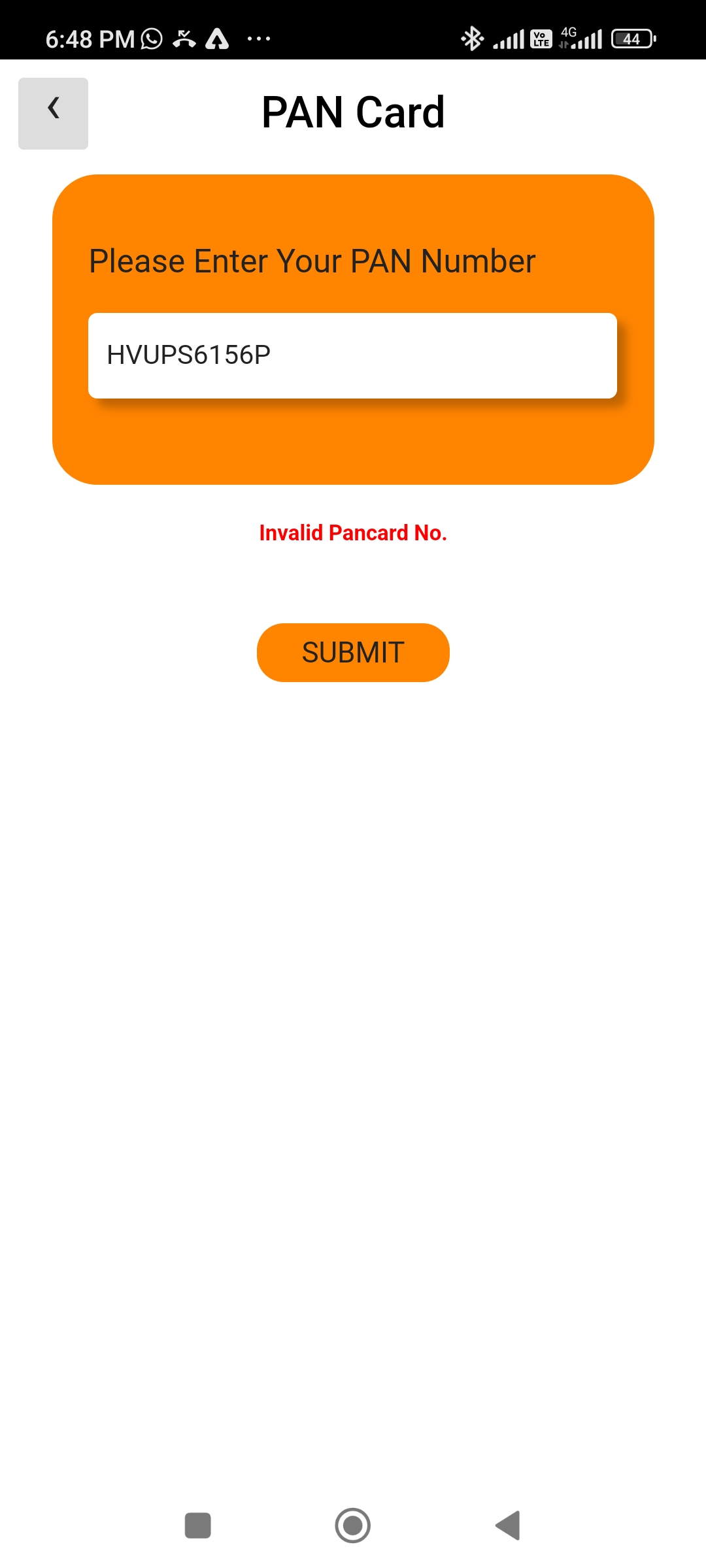Open recent apps
The image size is (706, 1568).
point(198,1526)
